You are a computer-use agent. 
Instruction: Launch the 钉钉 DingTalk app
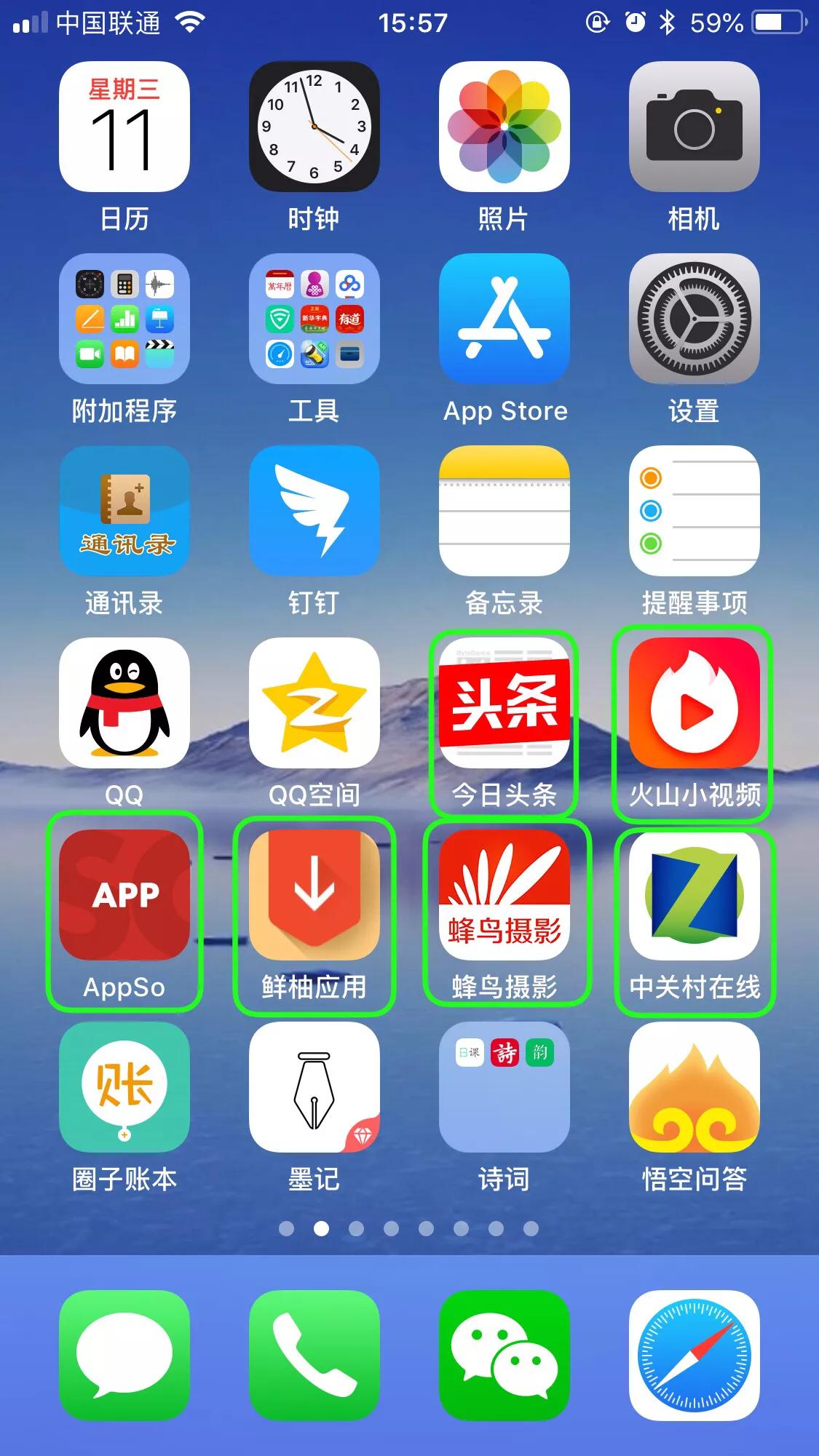314,511
